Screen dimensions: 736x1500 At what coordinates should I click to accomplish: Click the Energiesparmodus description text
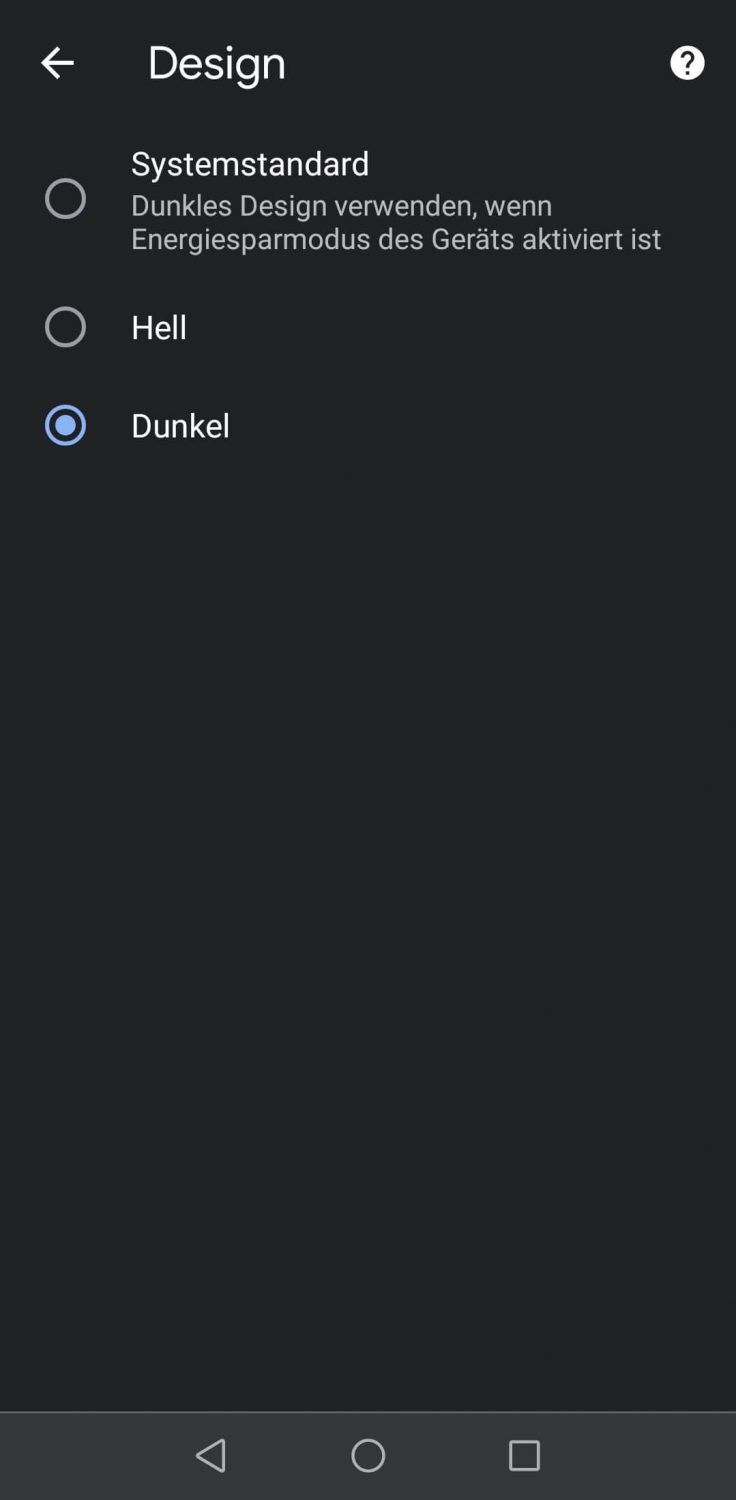(396, 222)
